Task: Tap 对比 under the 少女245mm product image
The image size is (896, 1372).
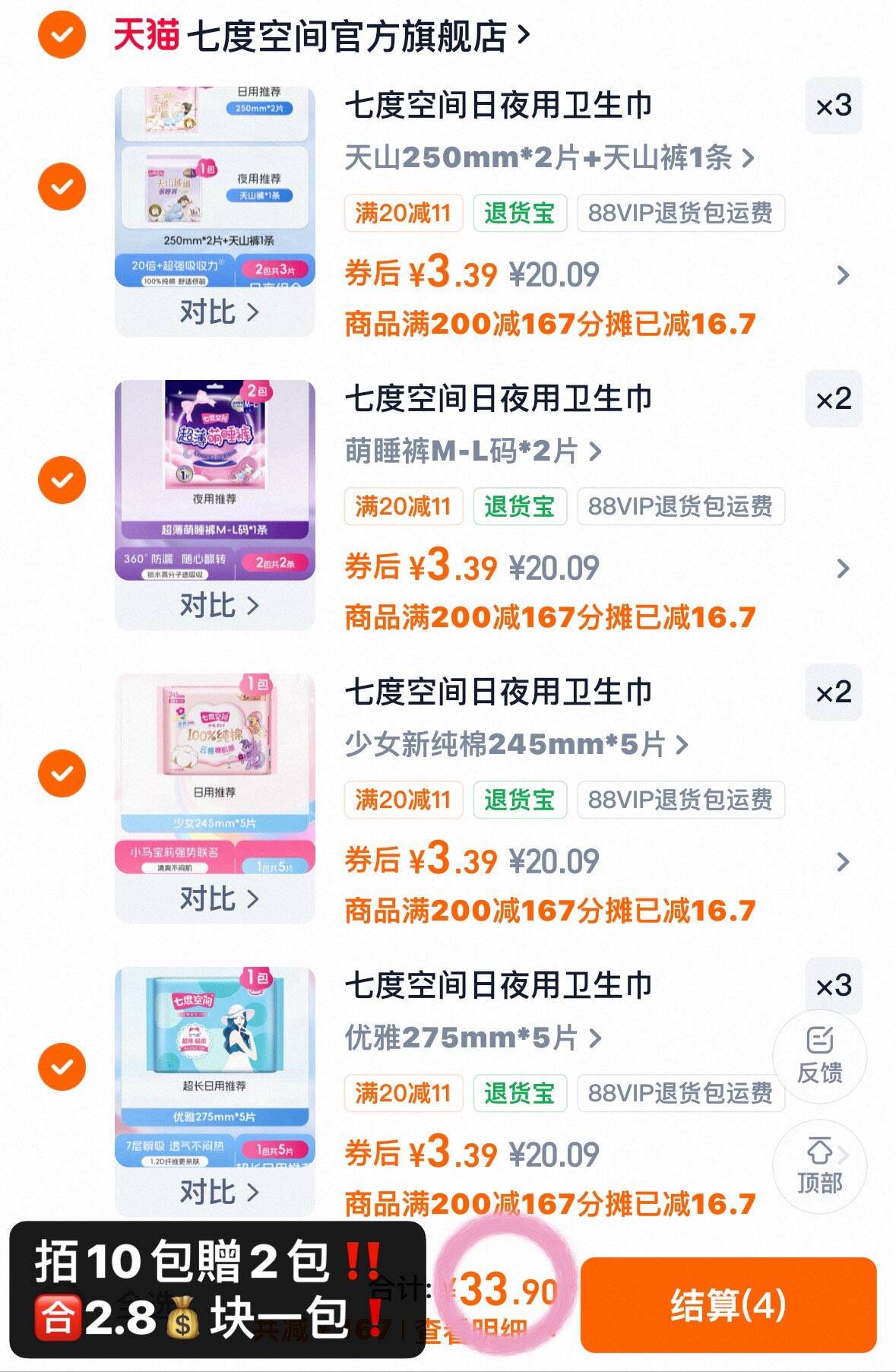Action: (218, 899)
